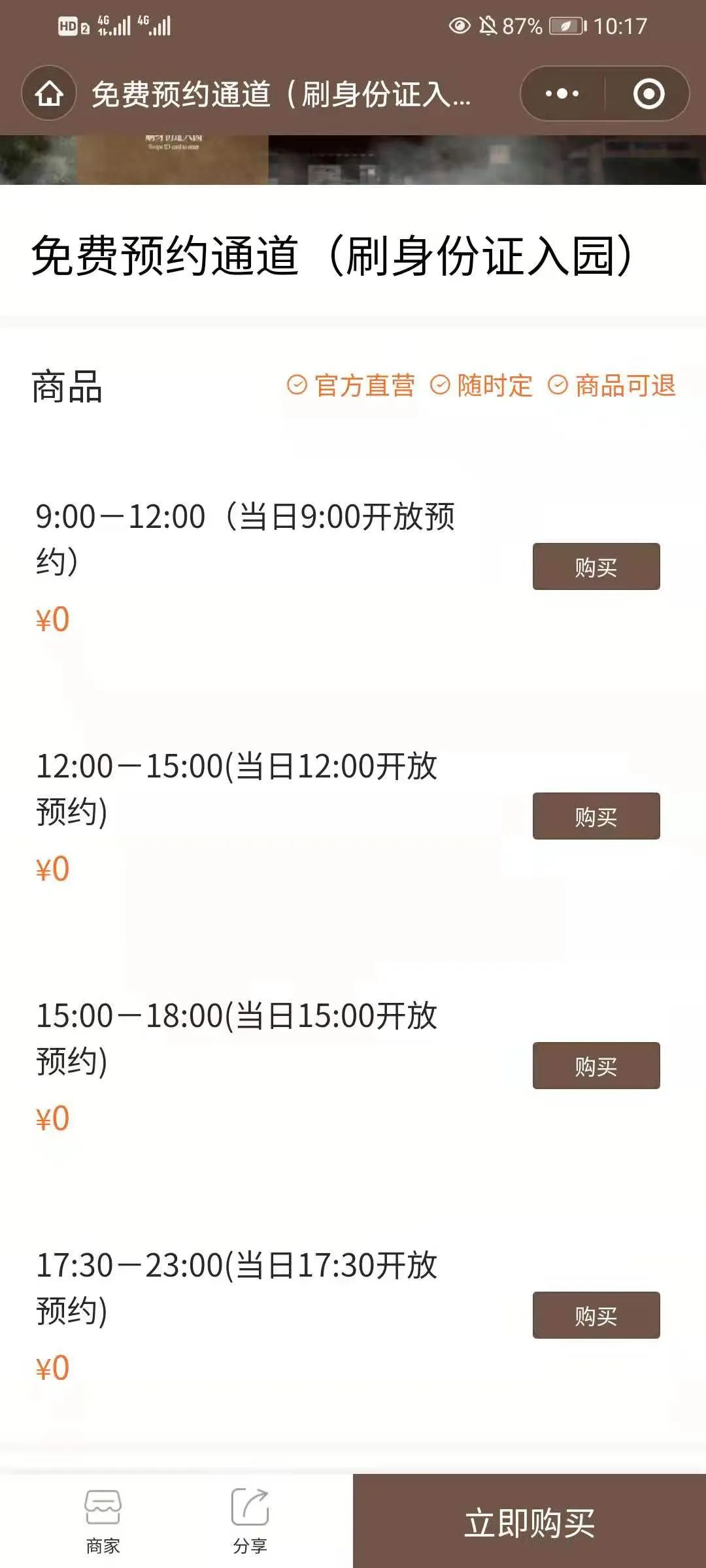The height and width of the screenshot is (1568, 706).
Task: Open the 商家 merchant page
Action: (103, 1522)
